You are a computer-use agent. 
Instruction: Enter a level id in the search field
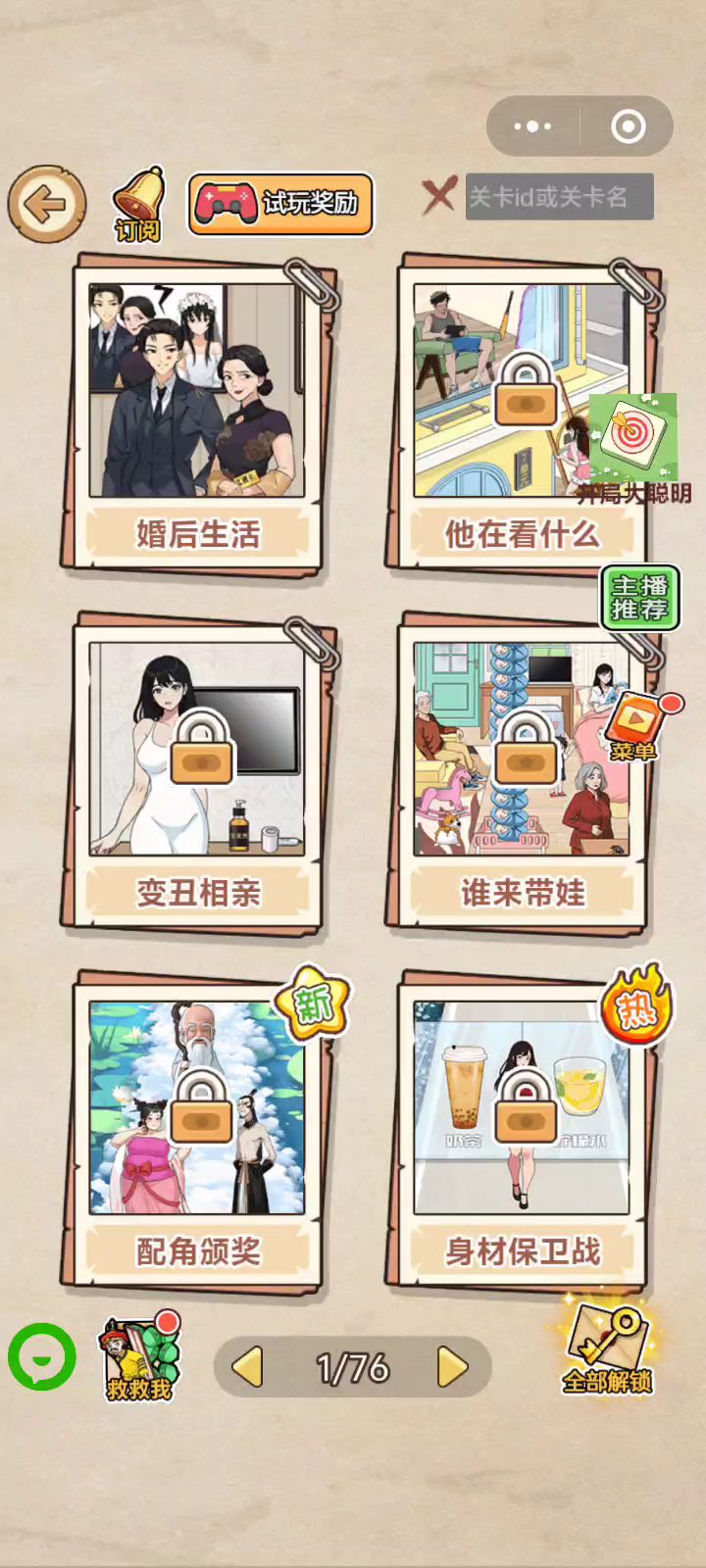tap(558, 197)
